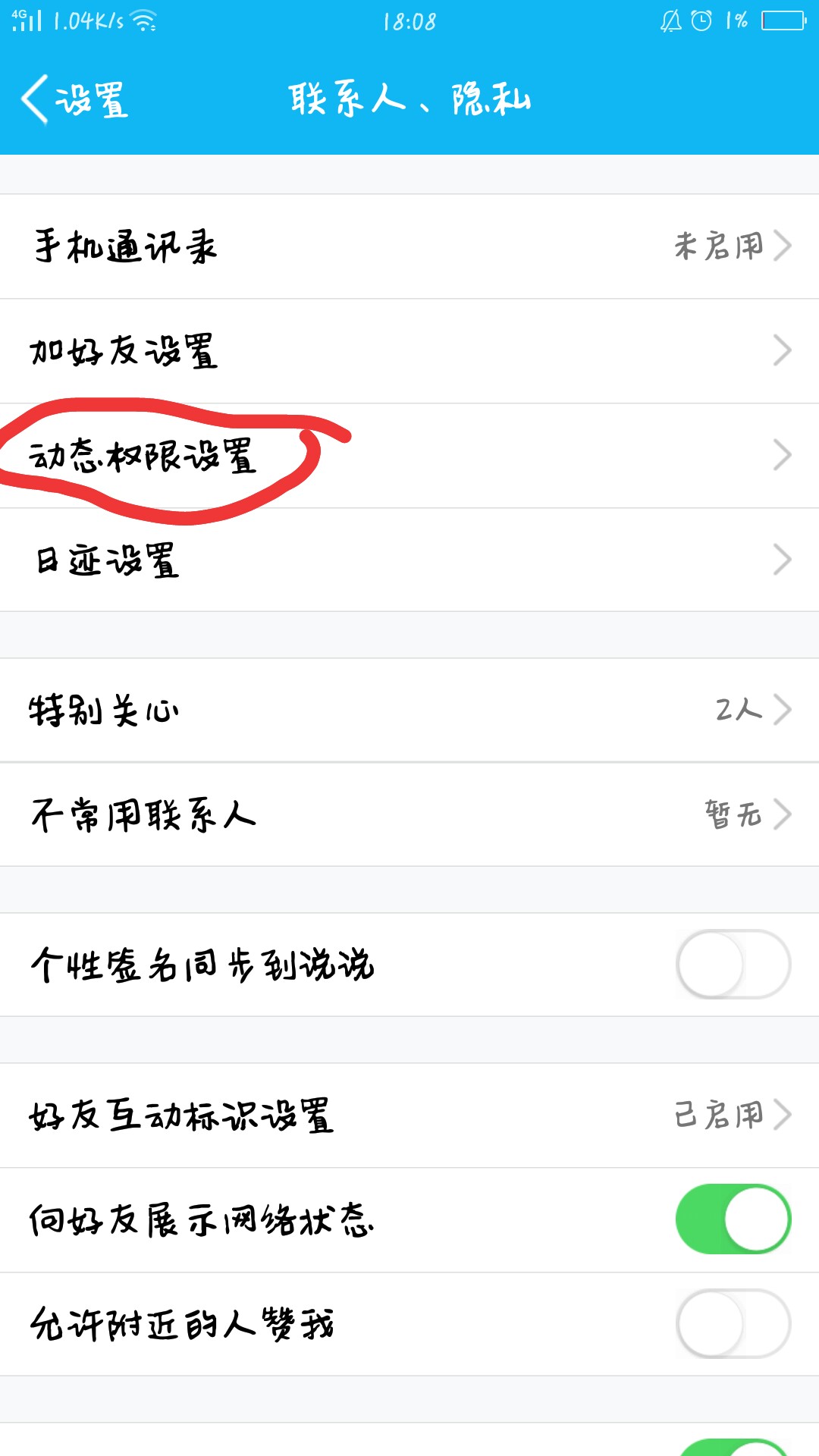The image size is (819, 1456).
Task: Turn off 向好友展示网络状态
Action: point(733,1219)
